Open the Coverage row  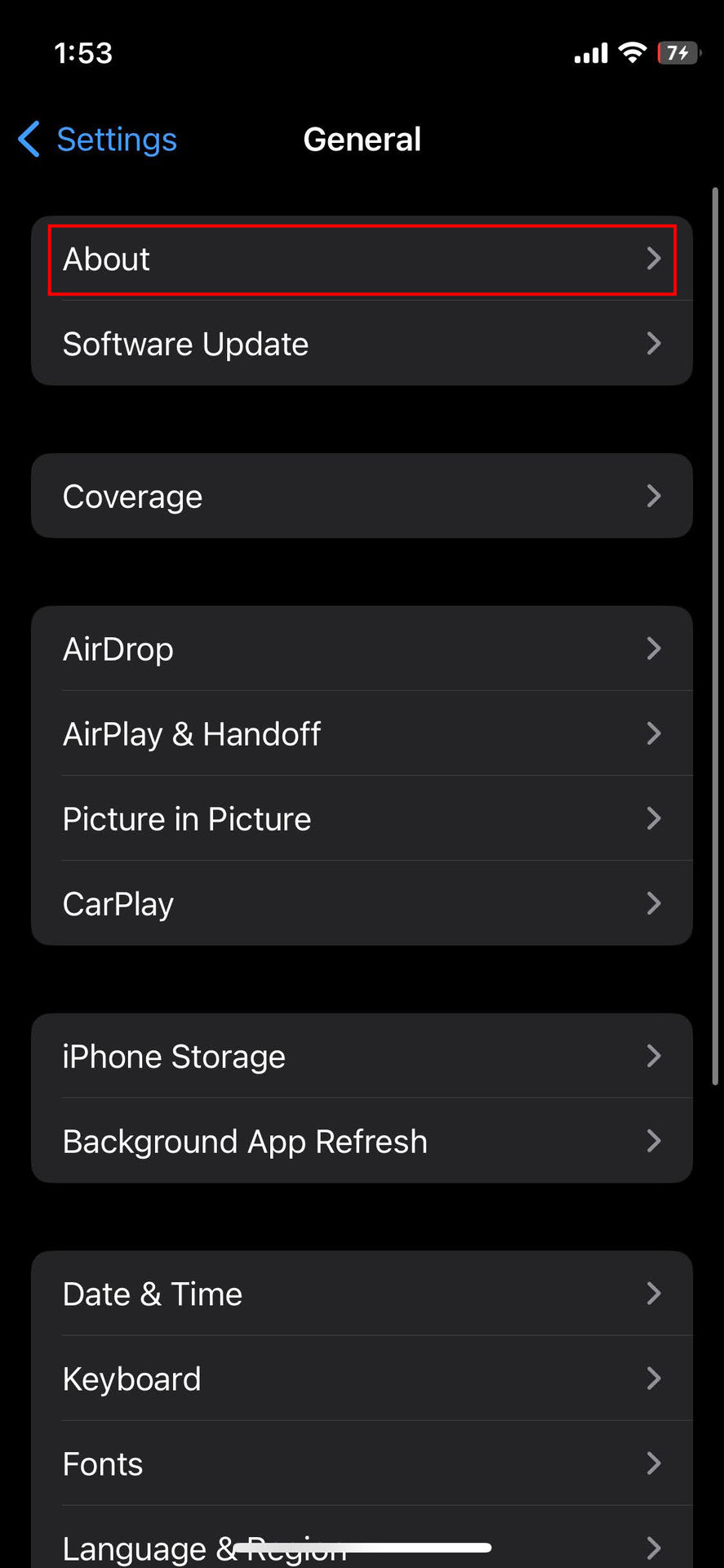tap(362, 497)
